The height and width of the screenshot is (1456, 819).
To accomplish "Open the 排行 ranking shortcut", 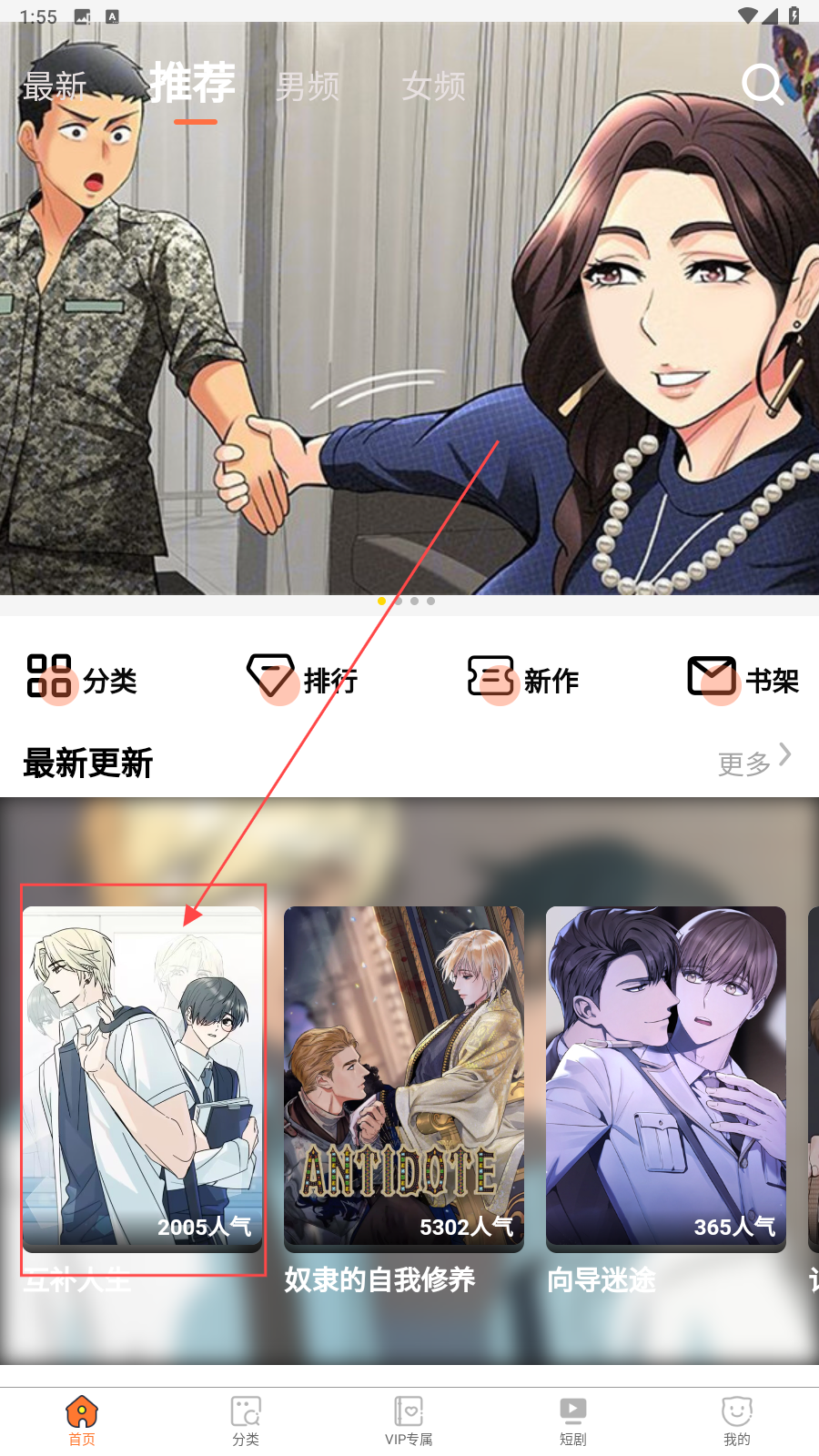I will point(302,679).
